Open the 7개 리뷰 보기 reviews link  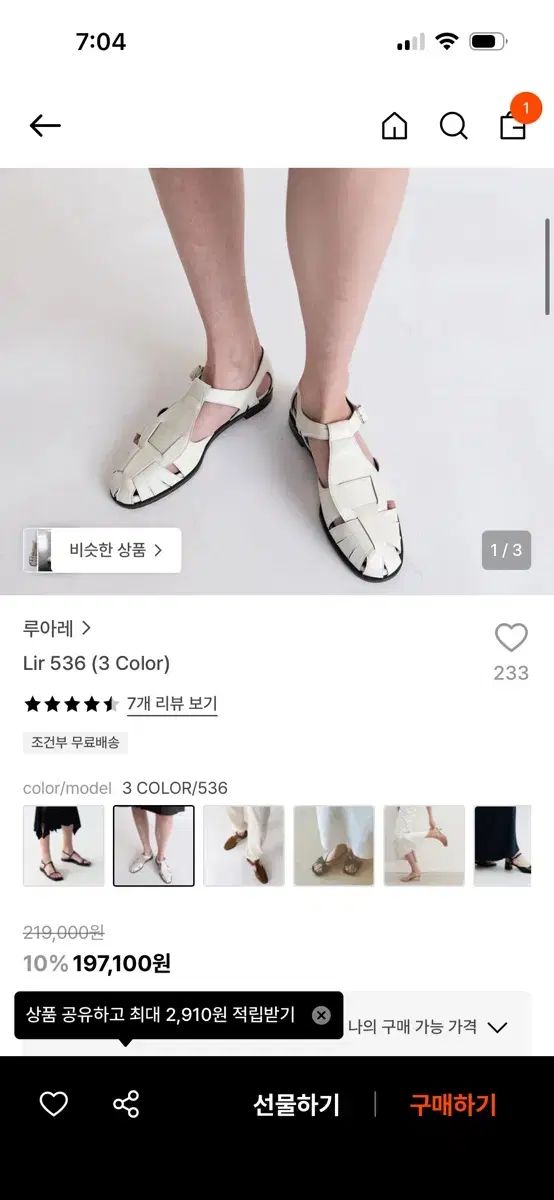tap(172, 704)
